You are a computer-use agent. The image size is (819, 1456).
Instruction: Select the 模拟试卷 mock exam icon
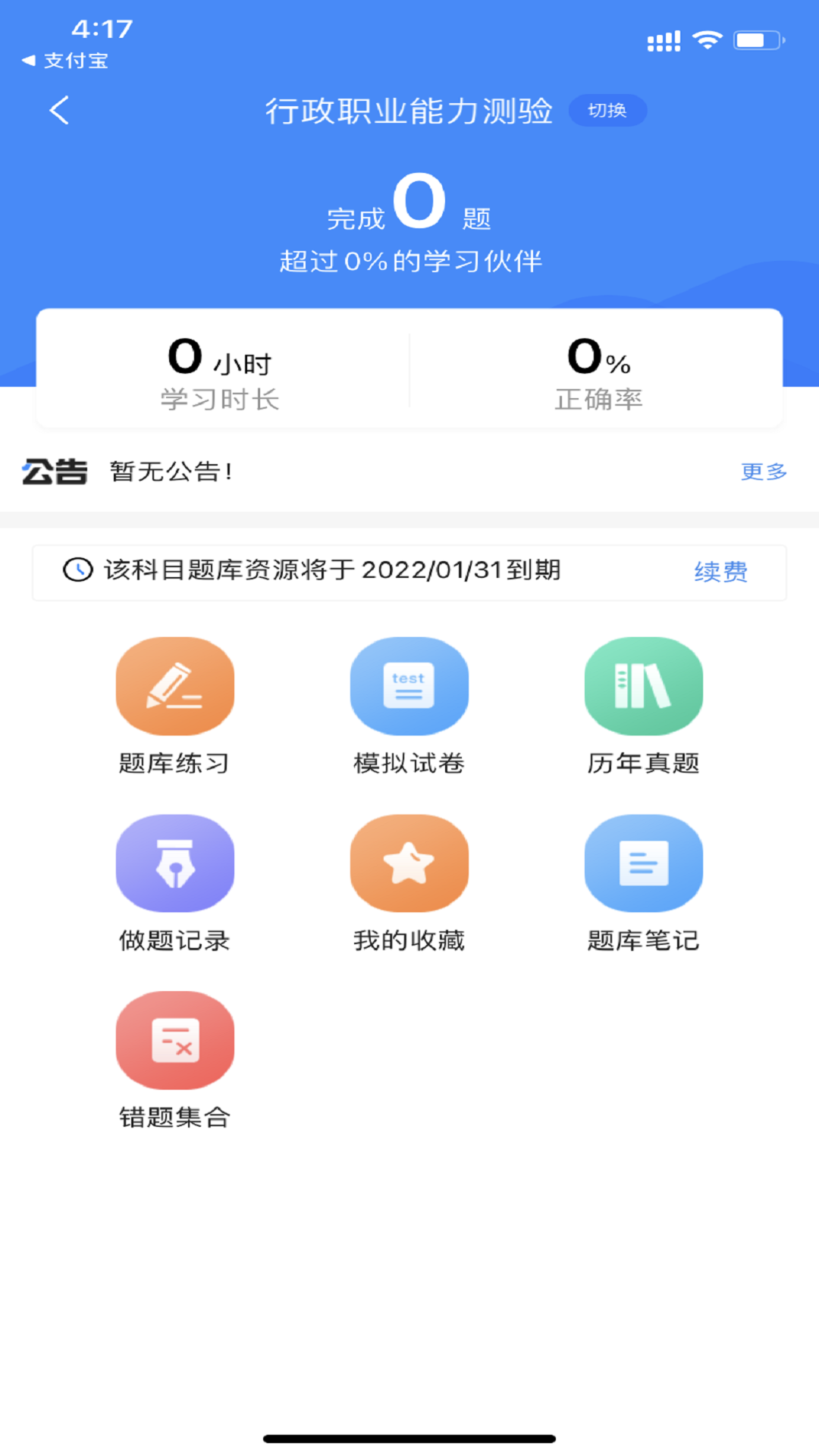[409, 685]
